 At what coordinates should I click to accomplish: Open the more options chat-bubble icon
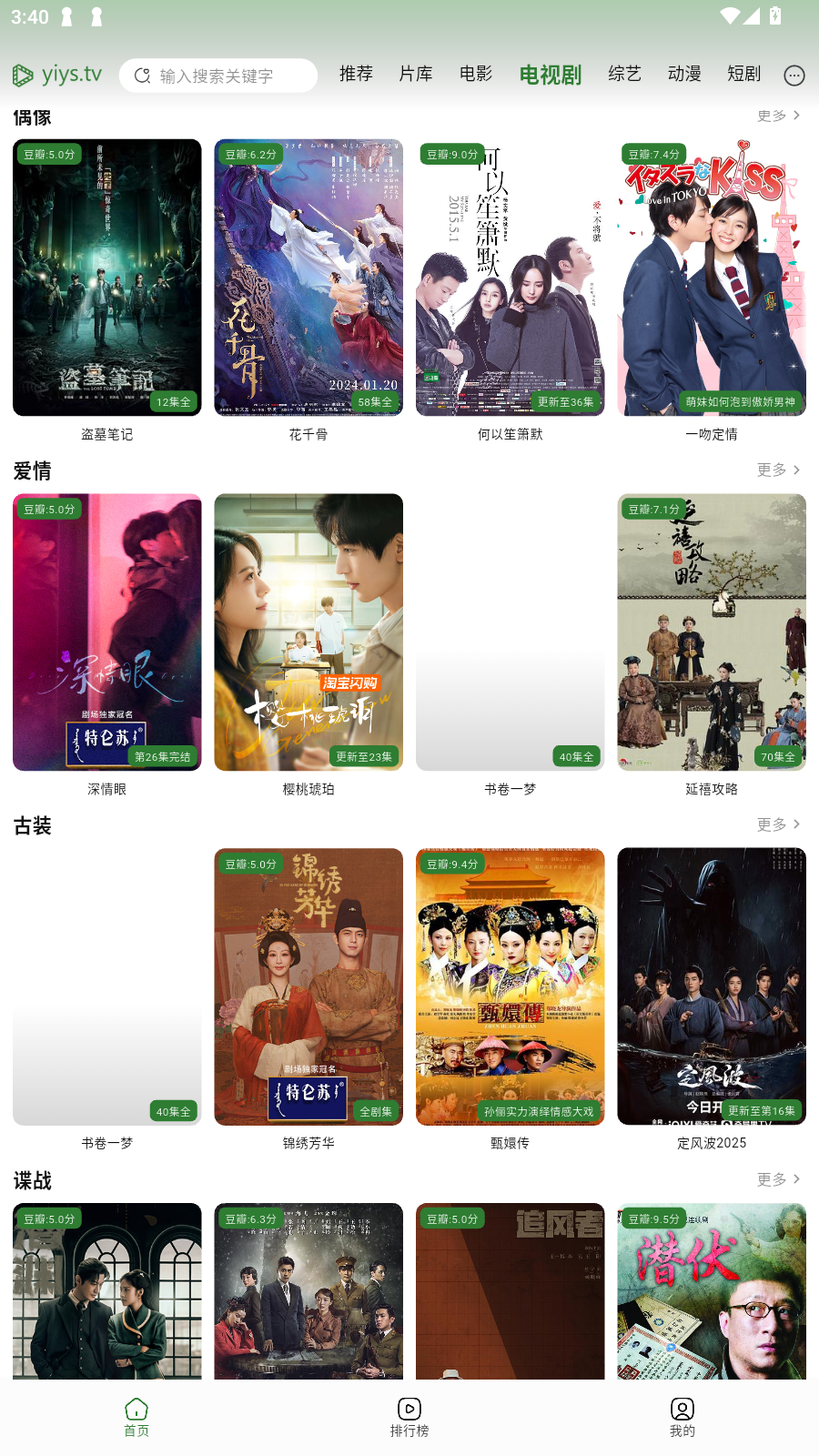click(x=794, y=76)
